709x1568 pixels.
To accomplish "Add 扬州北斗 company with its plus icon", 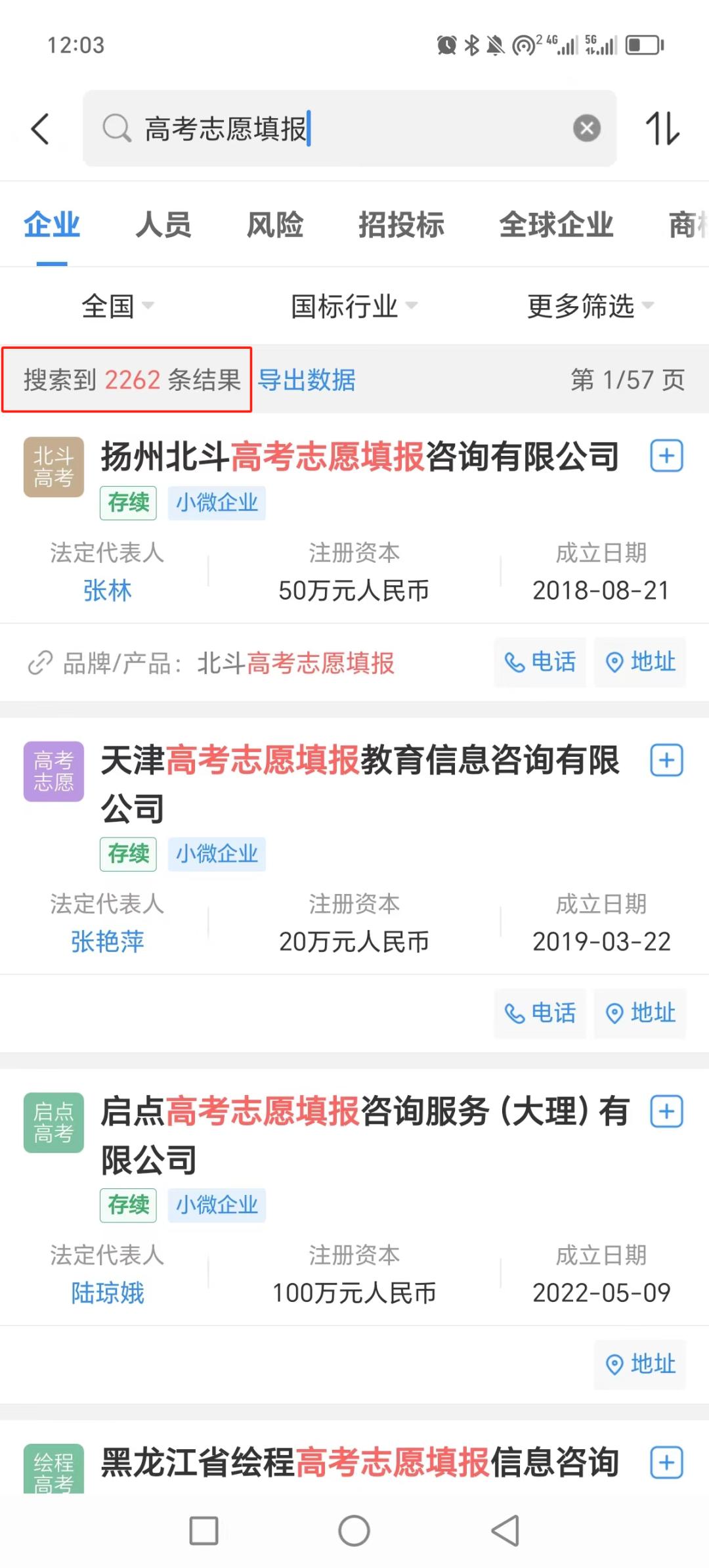I will point(666,456).
